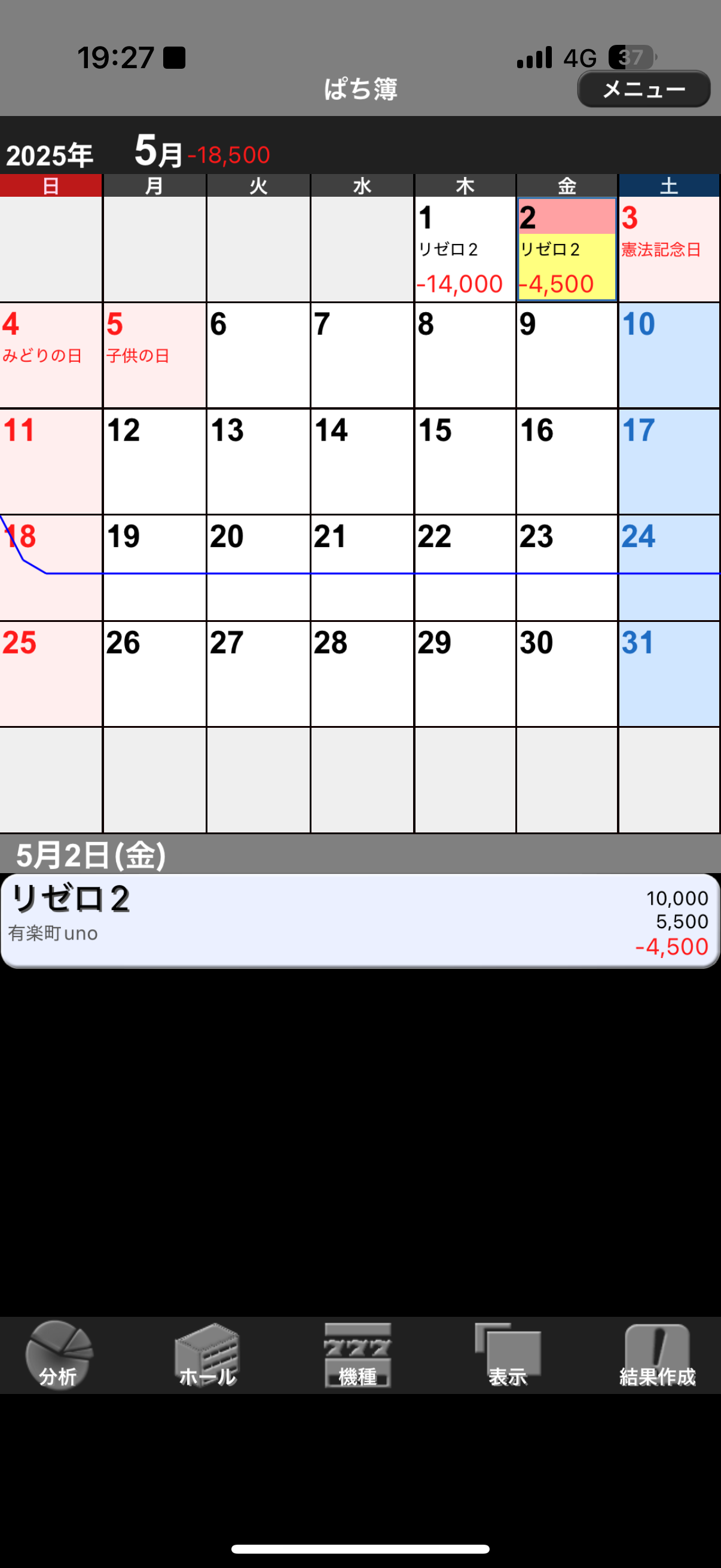Select May 1 on the calendar
Viewport: 721px width, 1568px height.
[x=465, y=249]
